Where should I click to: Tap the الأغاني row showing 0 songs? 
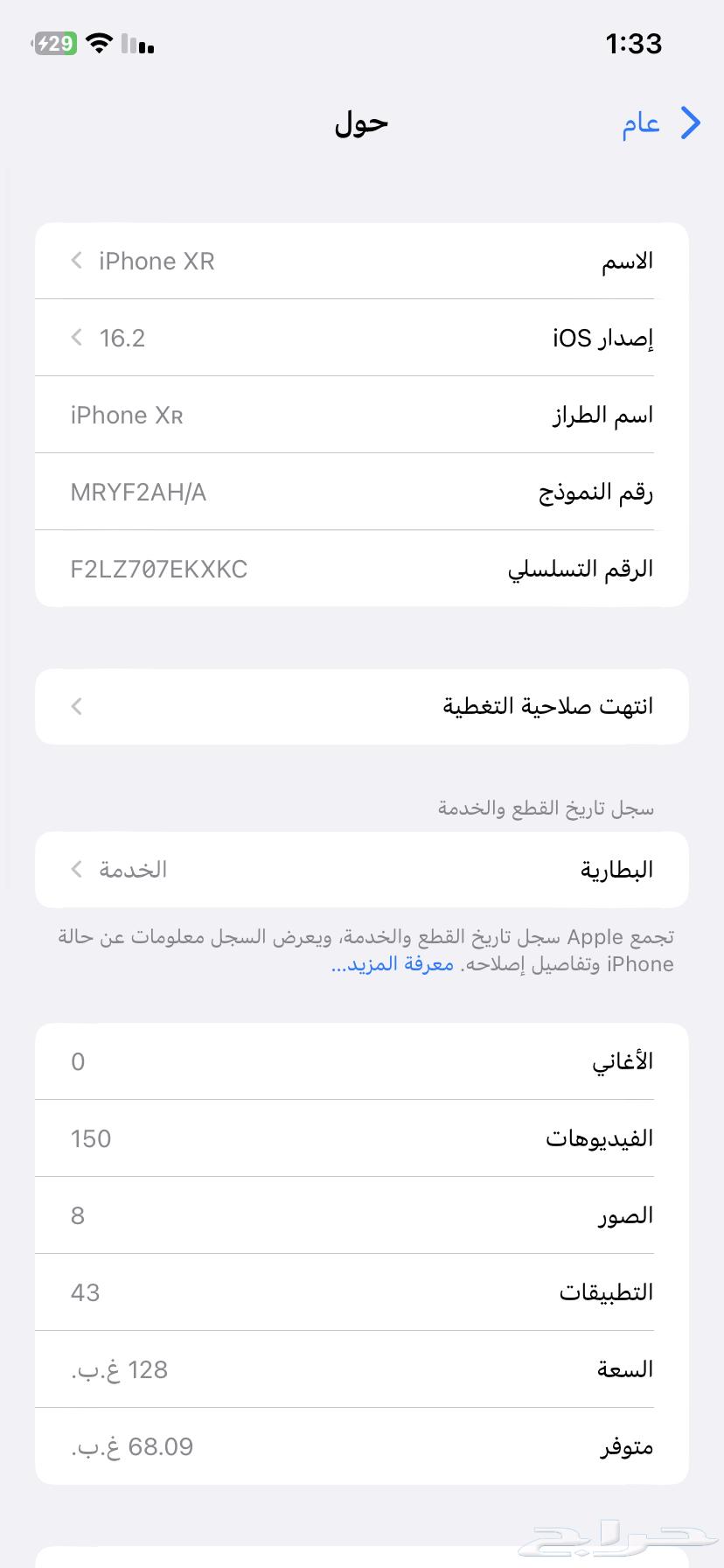pos(361,1061)
